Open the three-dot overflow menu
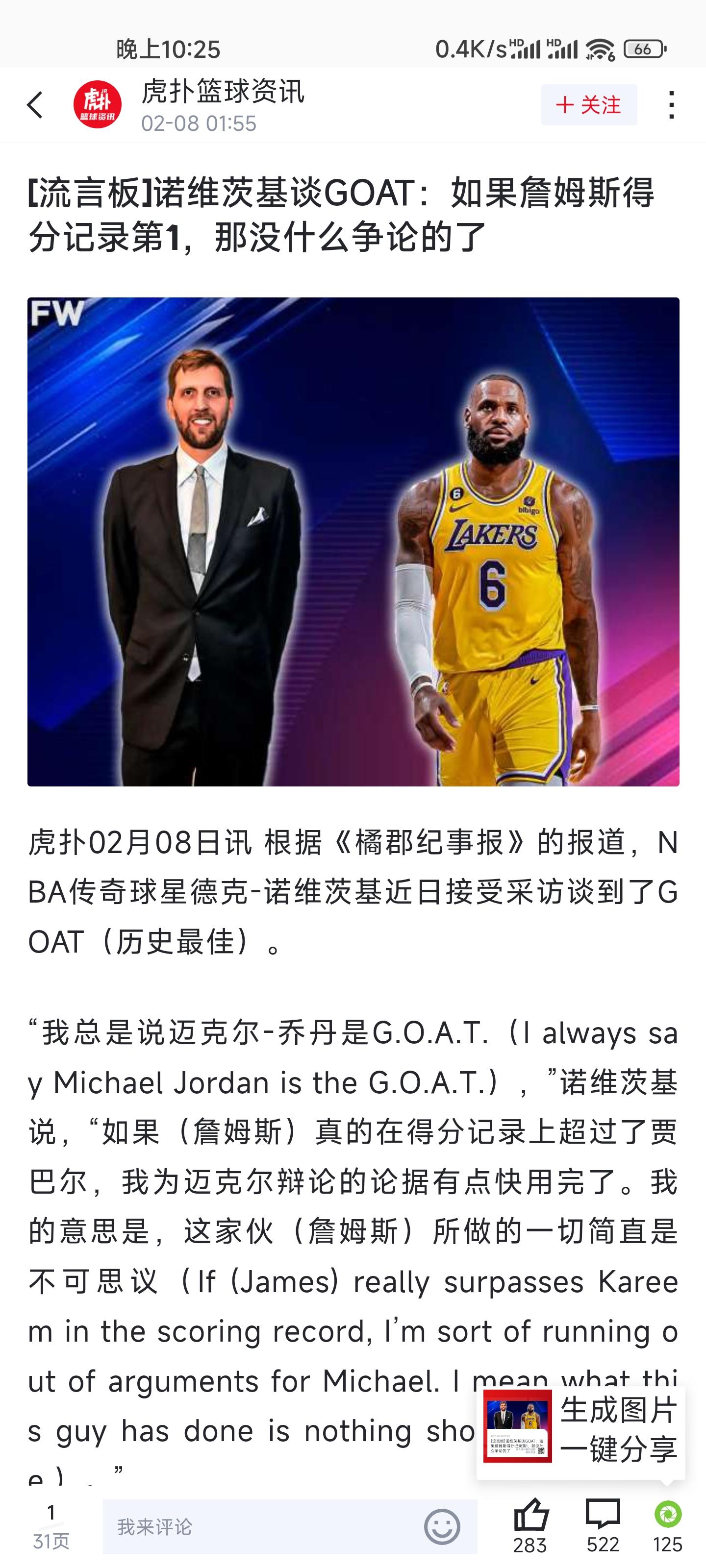This screenshot has height=1568, width=706. coord(671,105)
